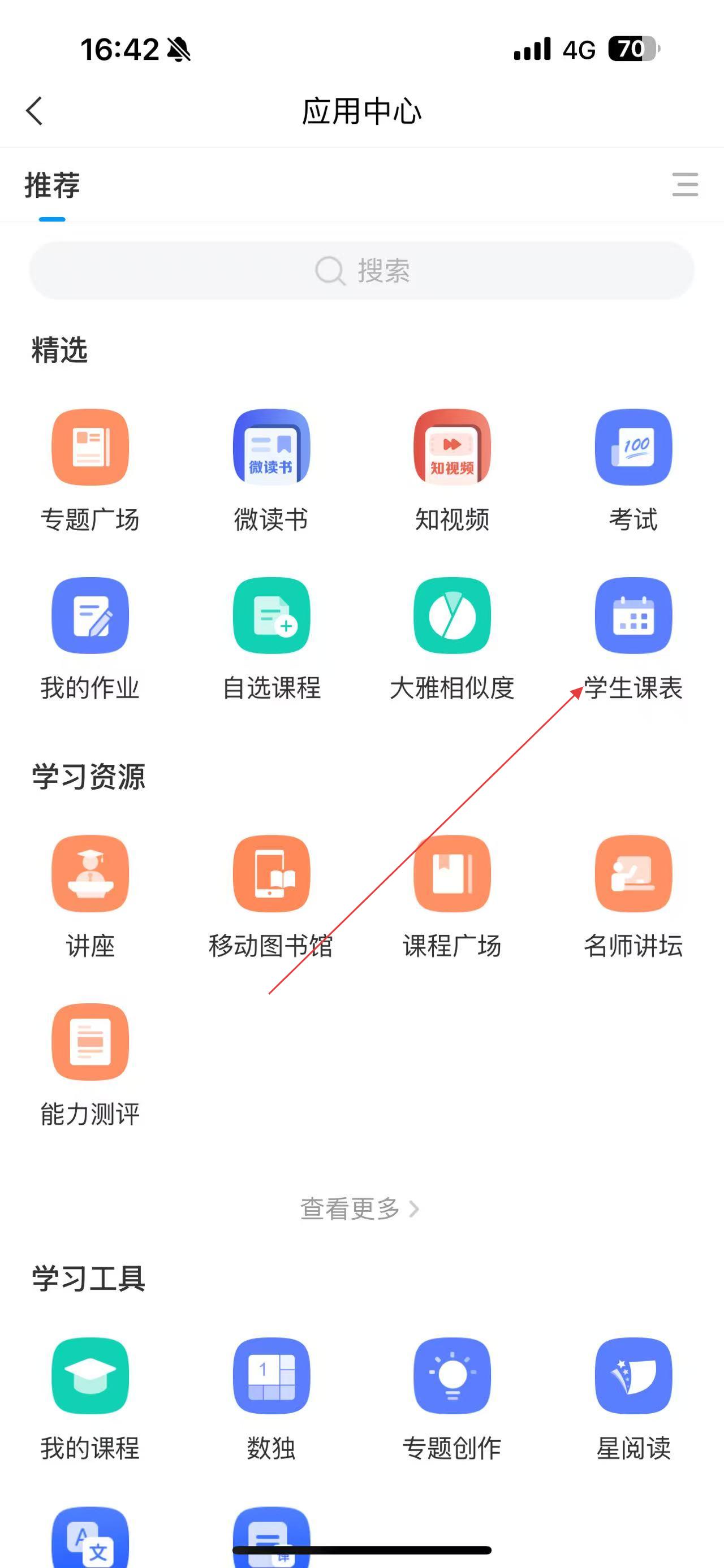Open 知视频
The image size is (724, 1568).
(452, 447)
